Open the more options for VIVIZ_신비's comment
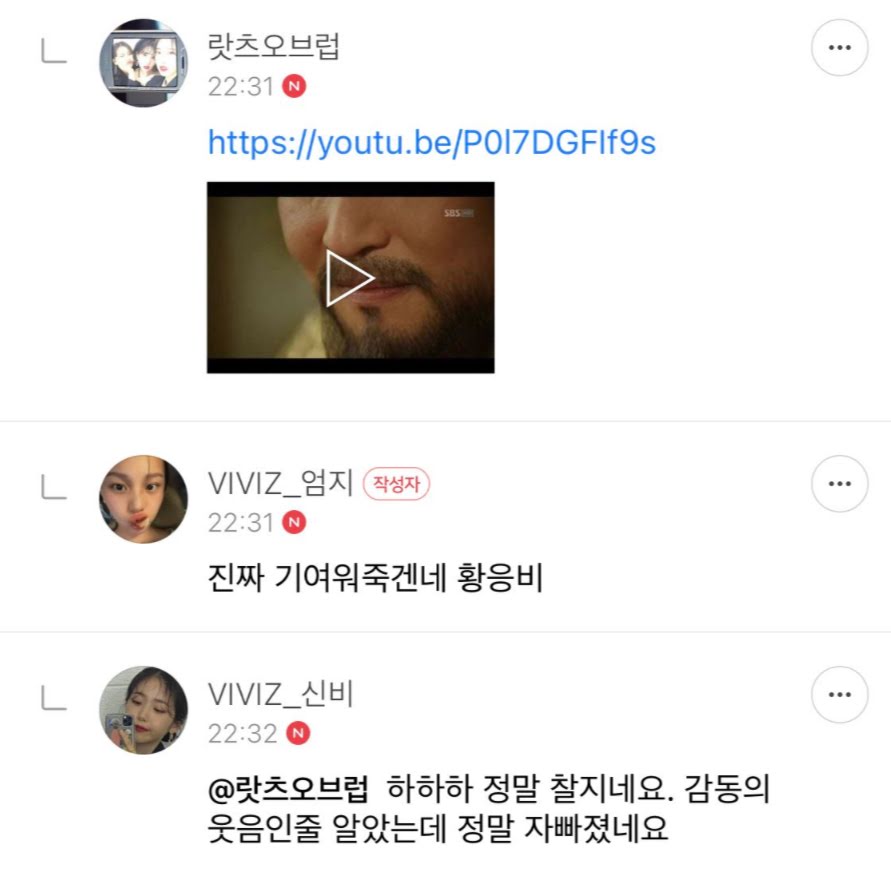 (x=839, y=694)
